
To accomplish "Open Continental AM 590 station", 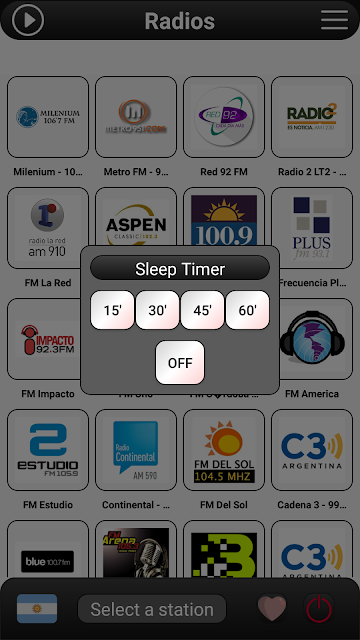I will click(136, 450).
